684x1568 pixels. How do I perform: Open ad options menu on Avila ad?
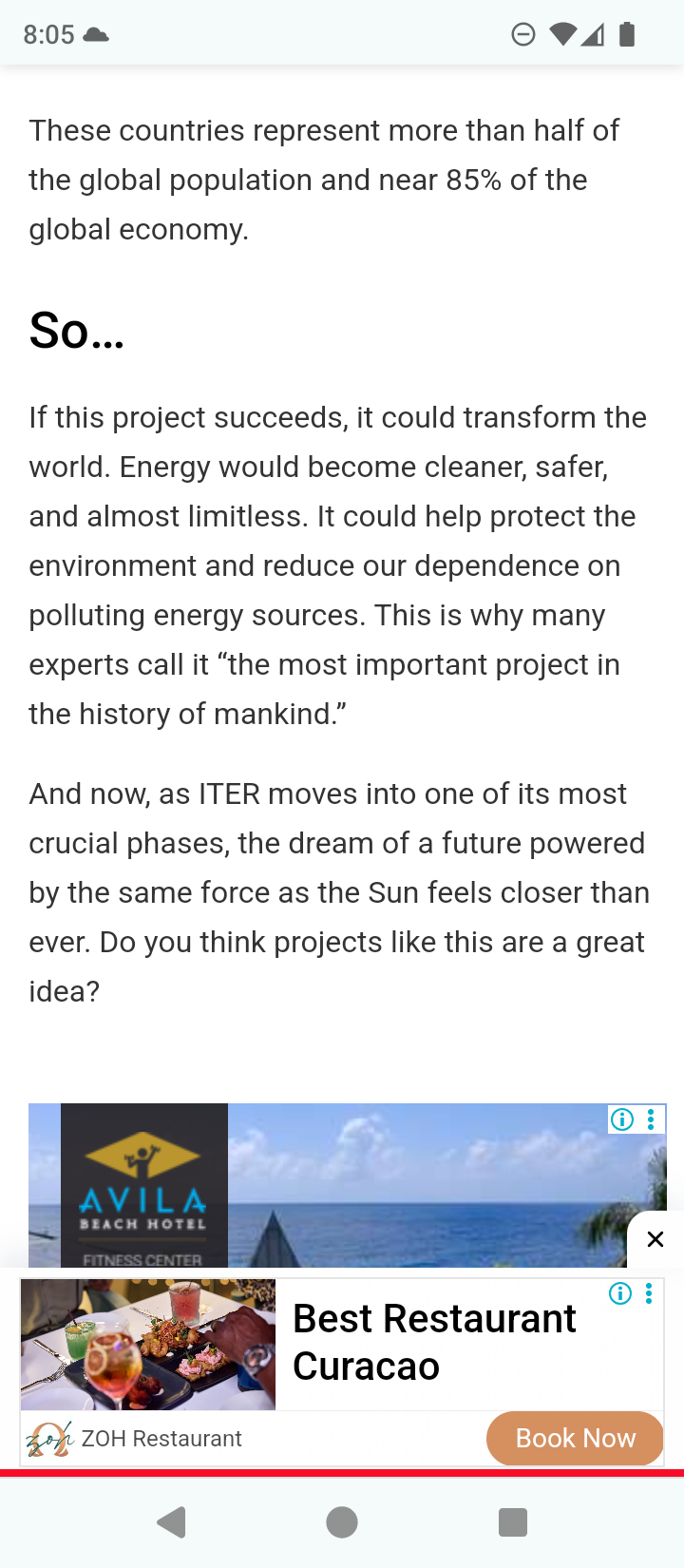pos(651,1119)
